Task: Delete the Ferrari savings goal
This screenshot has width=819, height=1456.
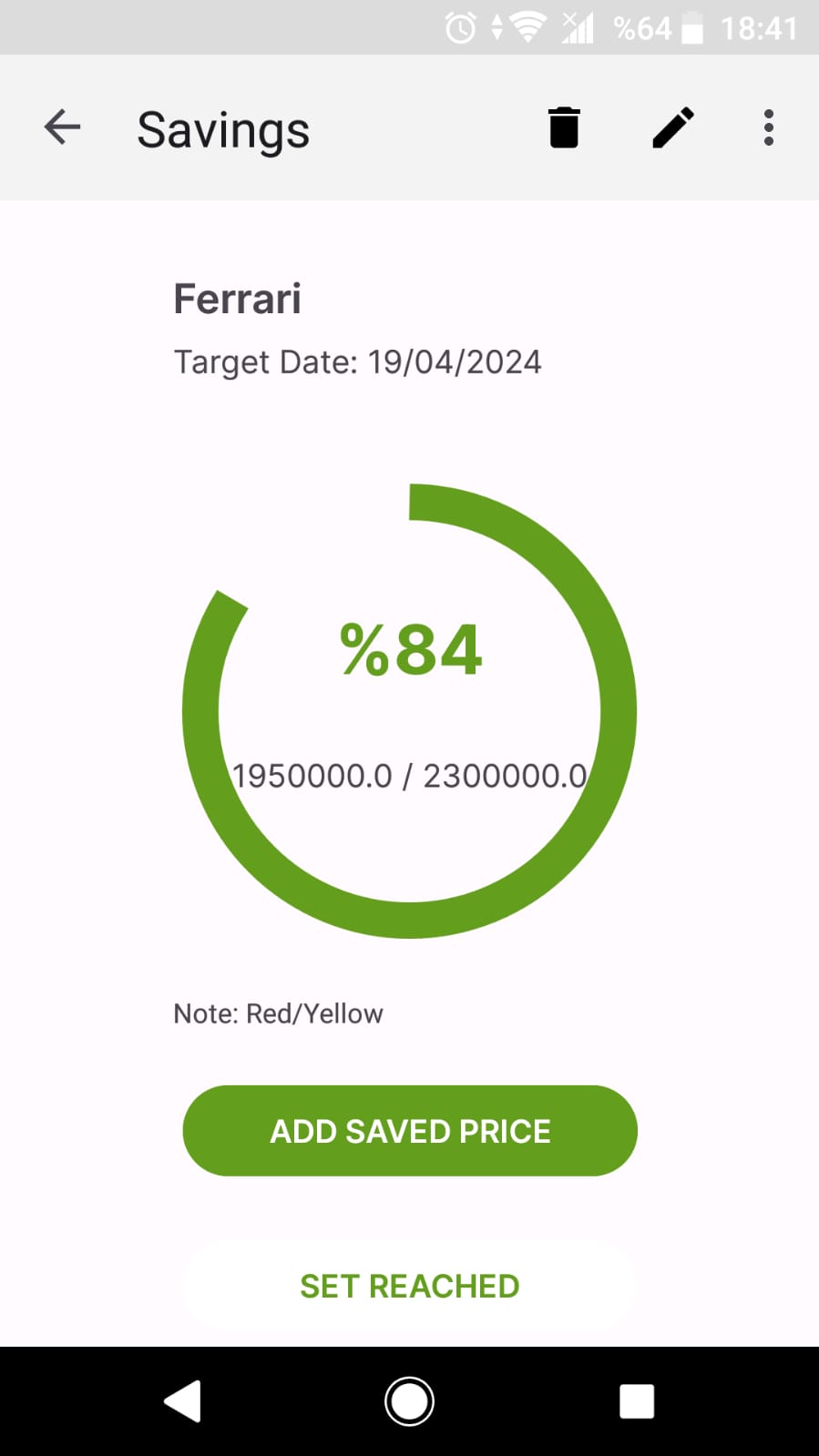Action: click(564, 127)
